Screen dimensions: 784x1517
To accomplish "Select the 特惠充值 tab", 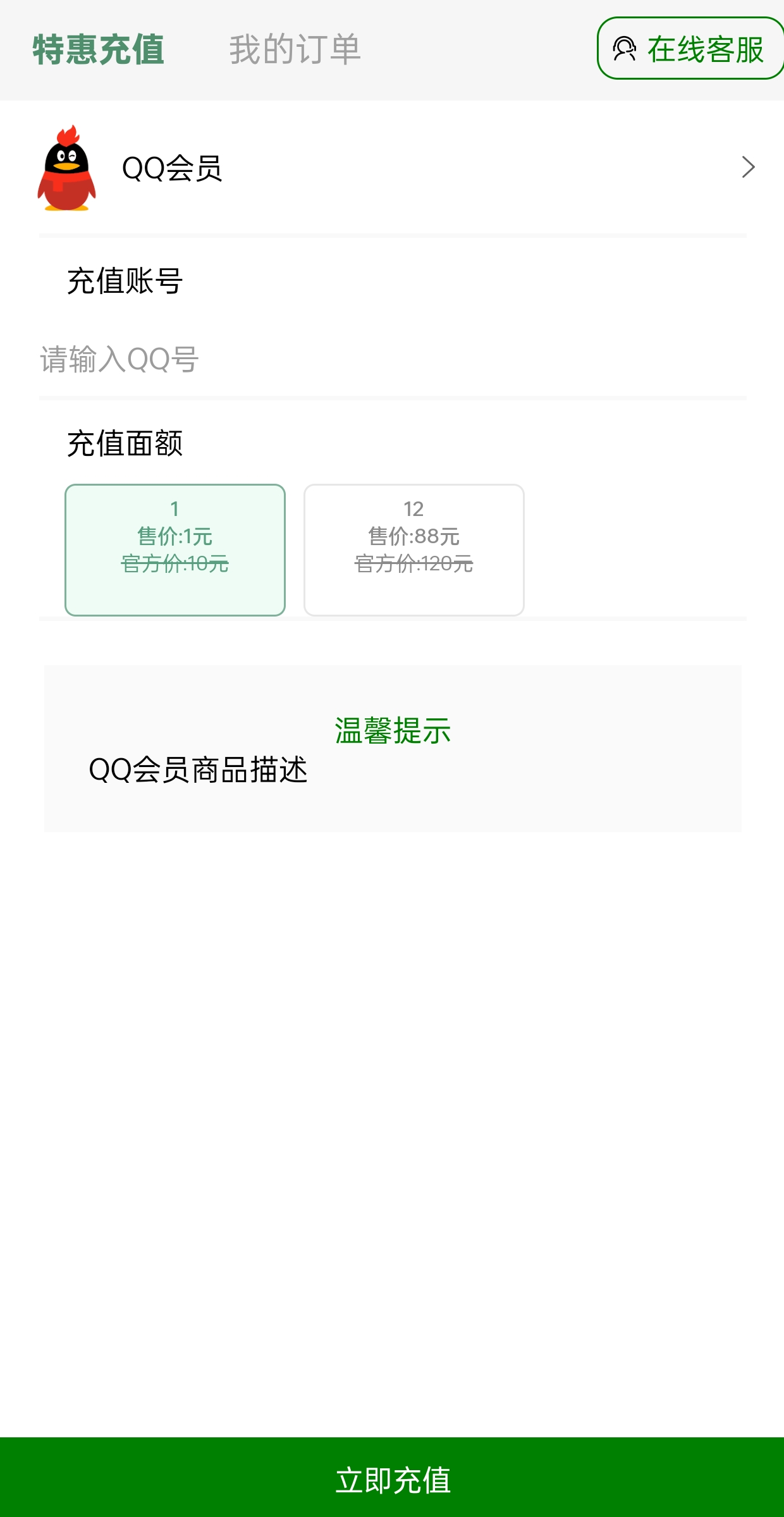I will click(x=99, y=49).
